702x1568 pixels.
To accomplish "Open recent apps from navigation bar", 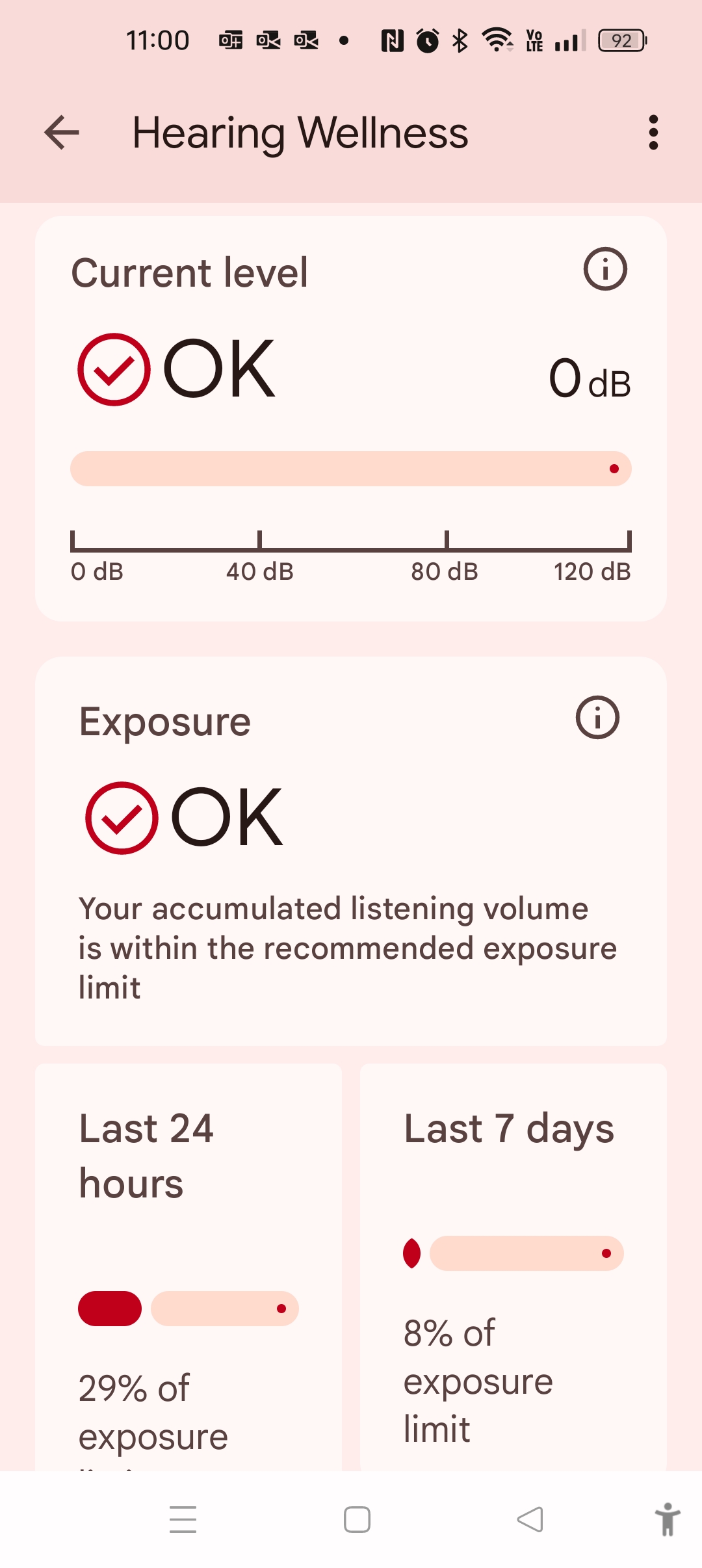I will (x=183, y=1520).
